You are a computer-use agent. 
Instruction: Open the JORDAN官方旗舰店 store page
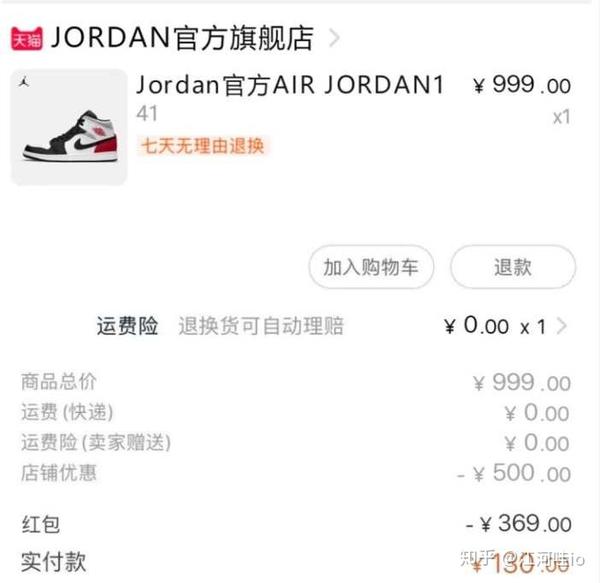(182, 39)
